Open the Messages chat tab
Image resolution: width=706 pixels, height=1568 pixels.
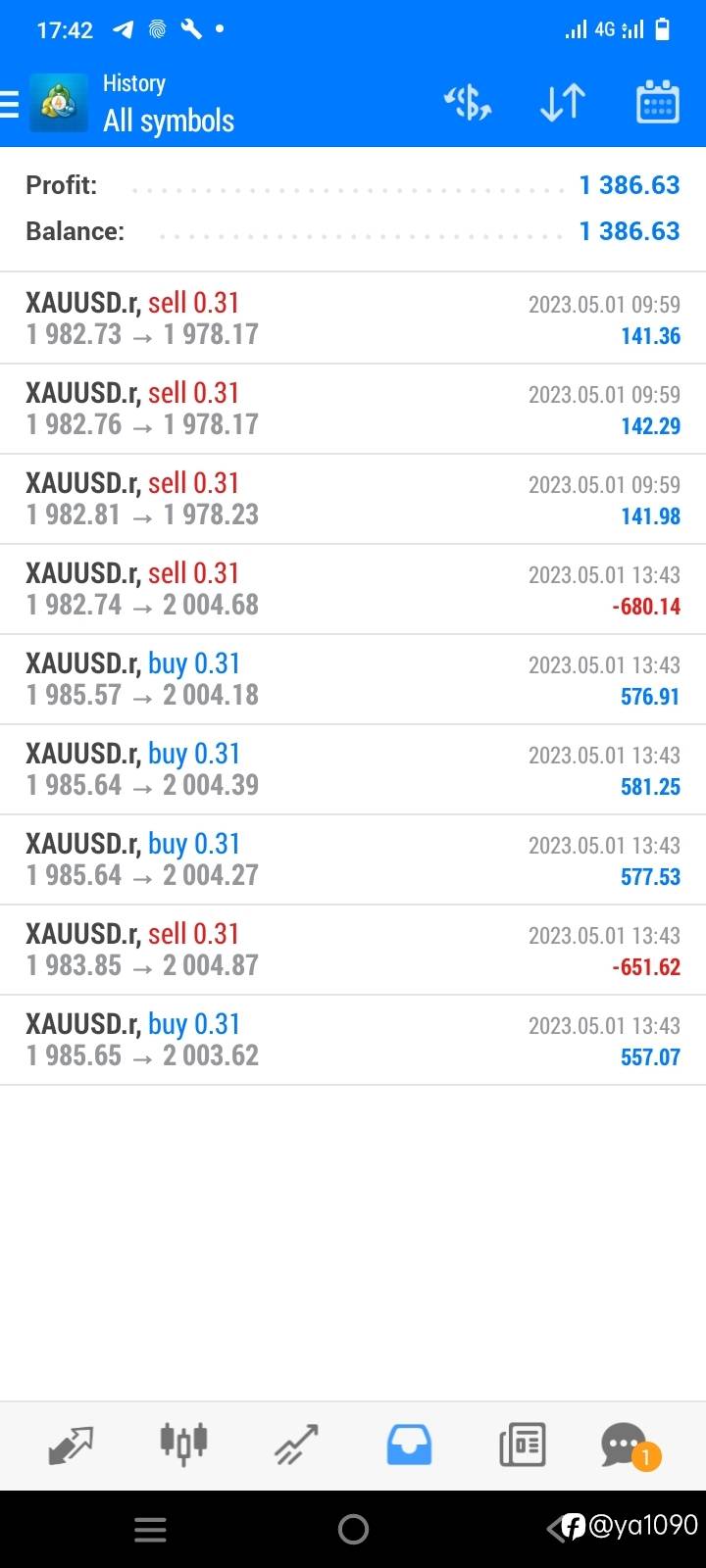click(x=628, y=1445)
